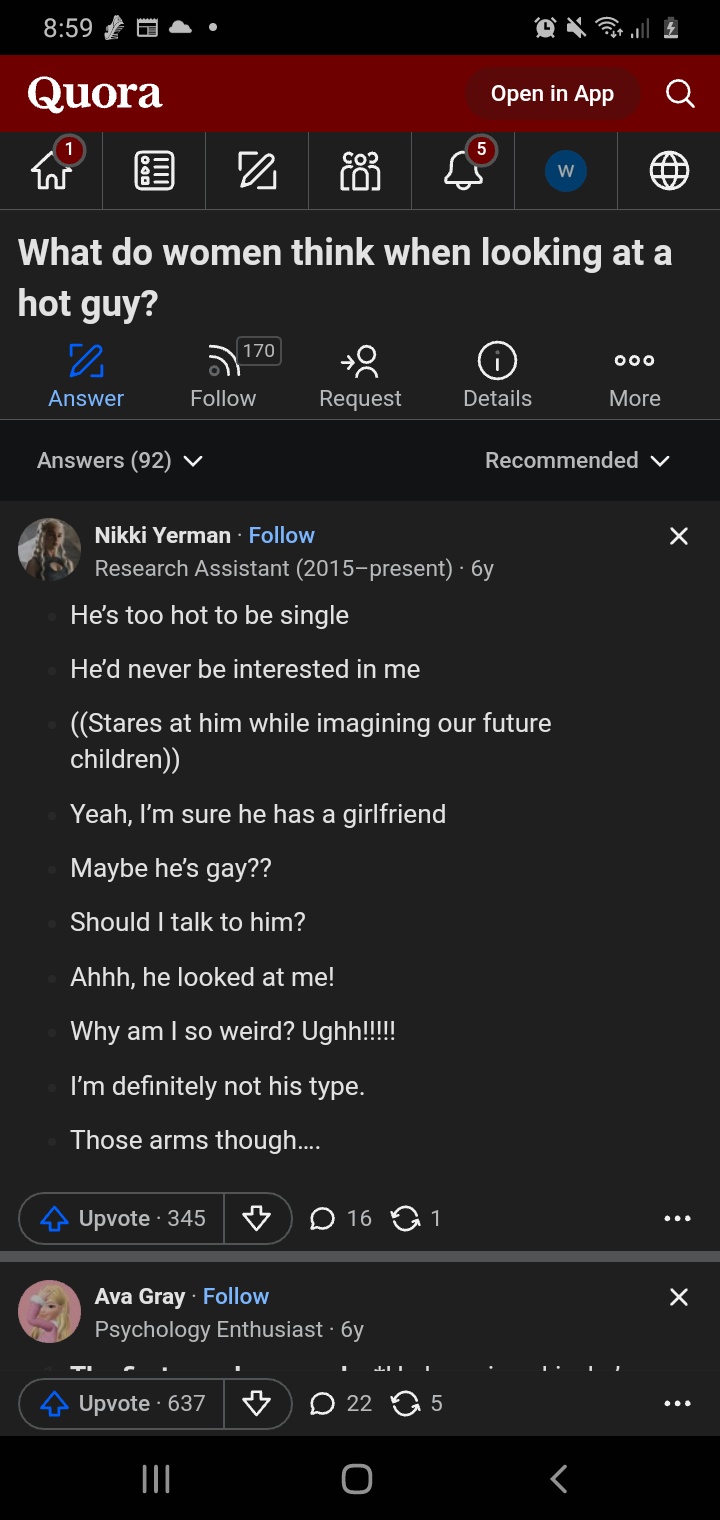View question Details

497,377
